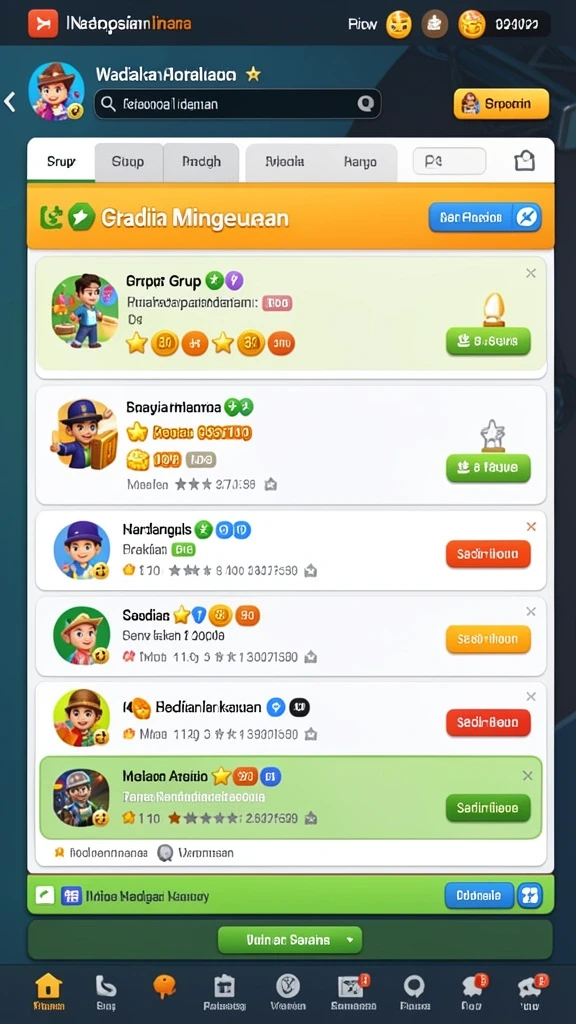
Task: Tap the blue button in the Gradiia Mingeuaan header
Action: pos(485,217)
